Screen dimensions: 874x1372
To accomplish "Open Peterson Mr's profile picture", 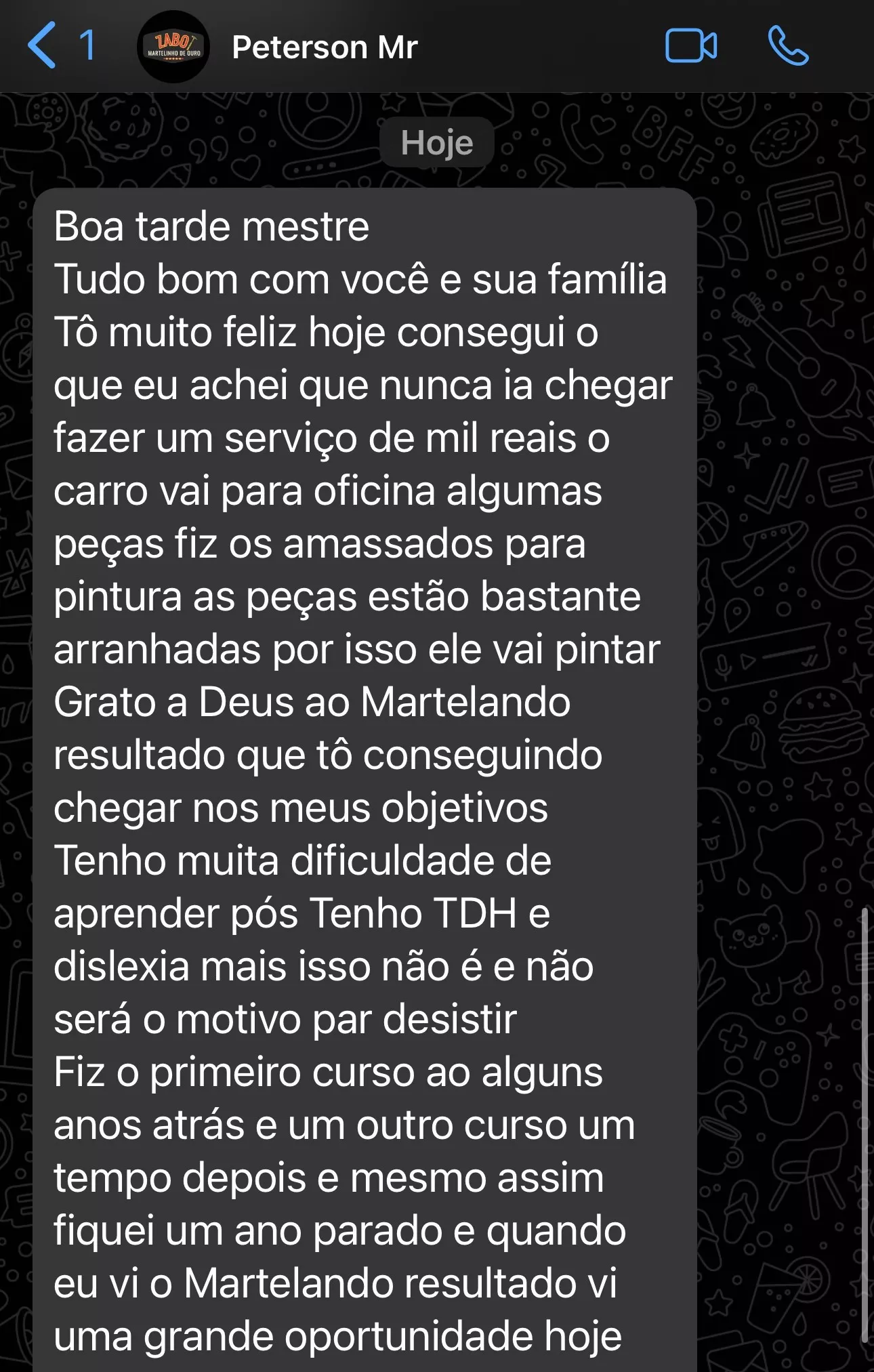I will 173,47.
